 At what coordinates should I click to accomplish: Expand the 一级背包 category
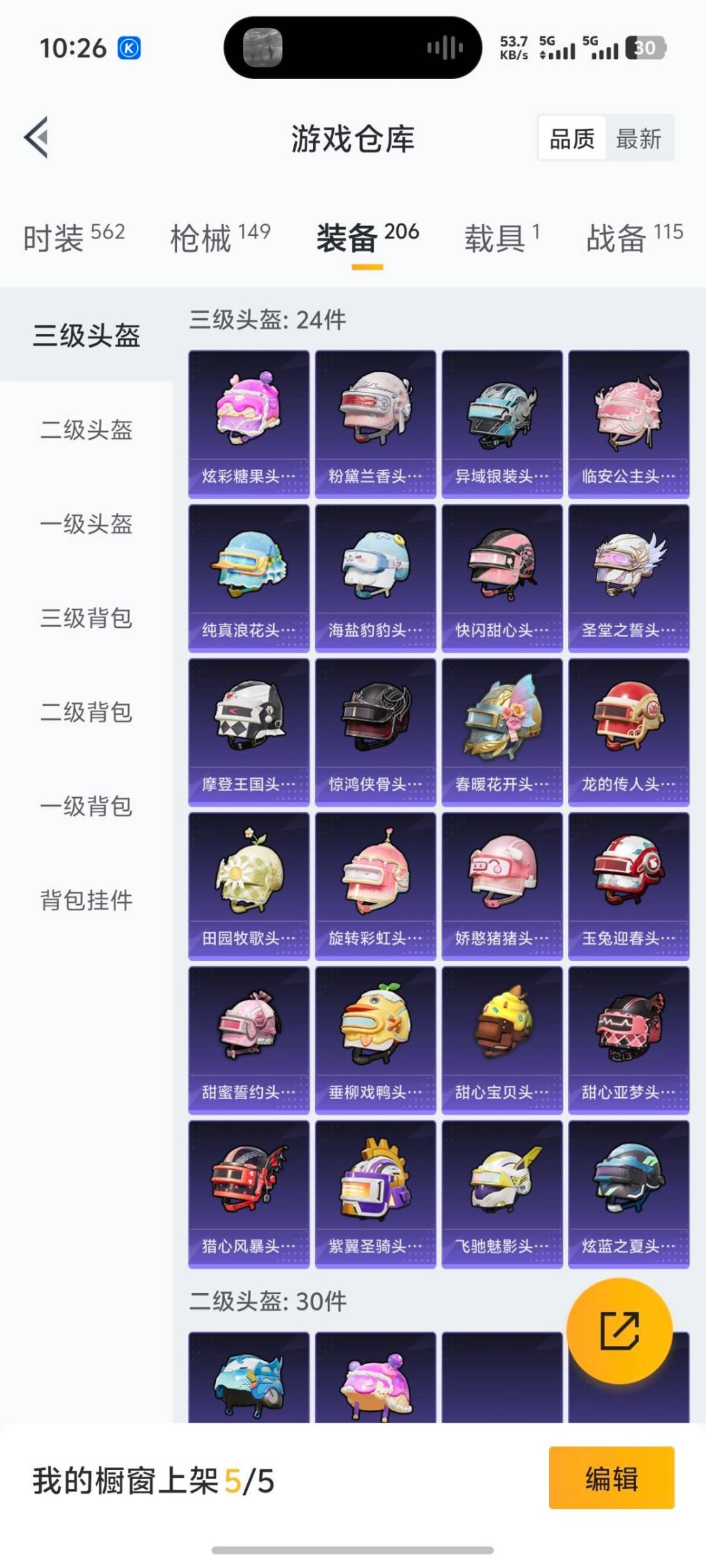pos(87,807)
